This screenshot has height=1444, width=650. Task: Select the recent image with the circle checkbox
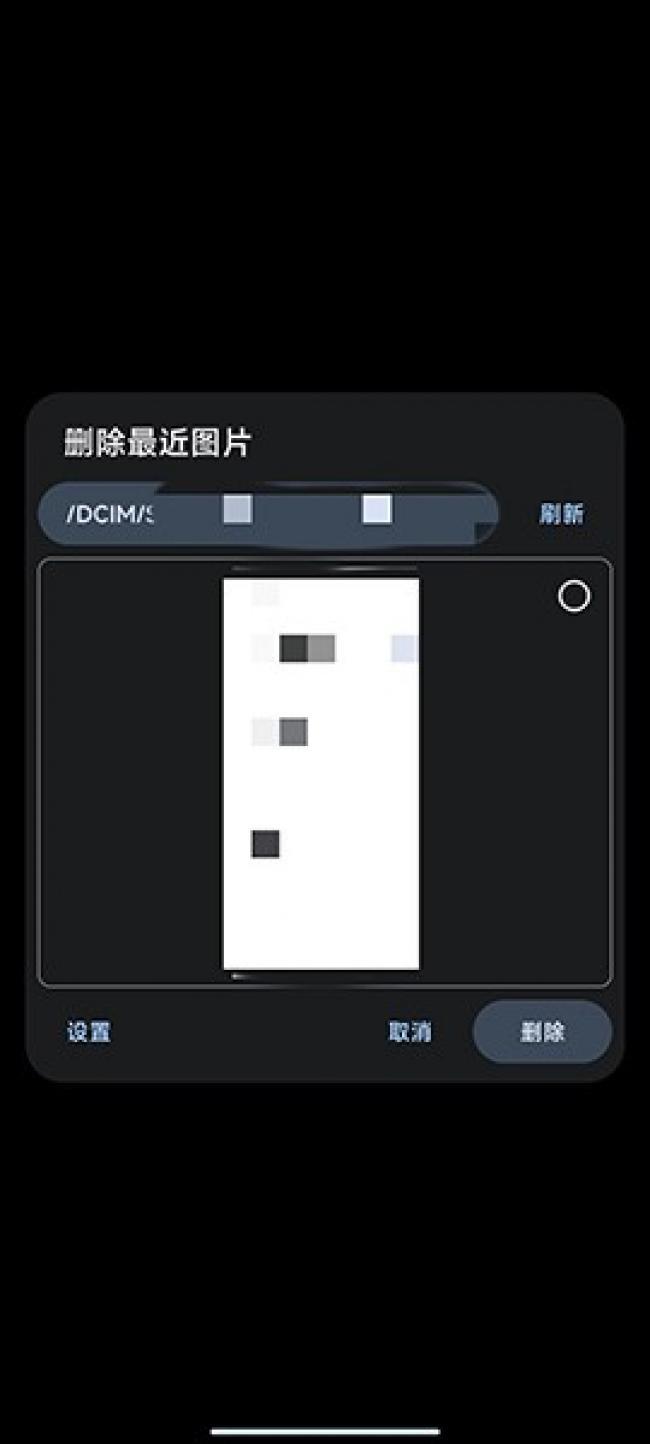click(x=574, y=597)
